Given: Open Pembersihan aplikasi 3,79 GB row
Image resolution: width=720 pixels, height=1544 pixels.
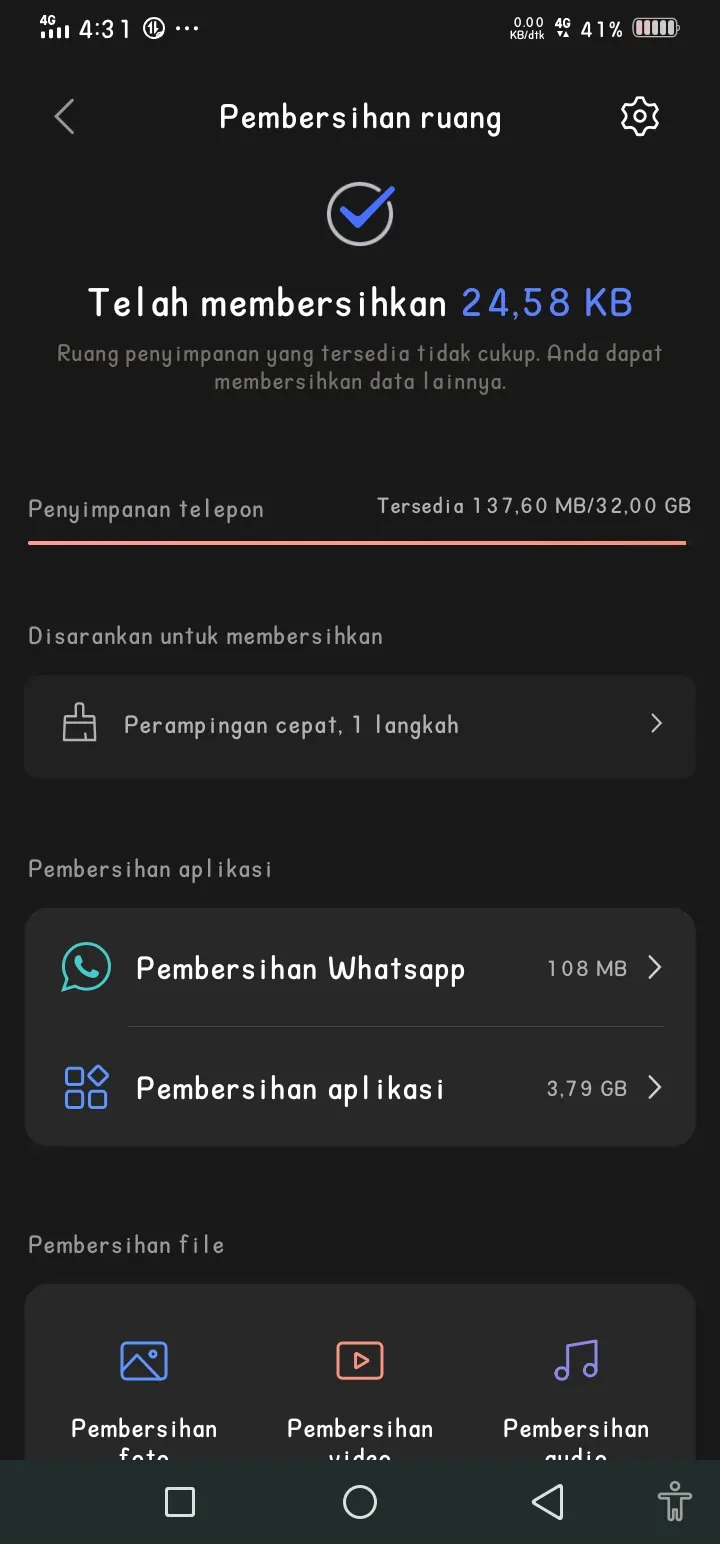Looking at the screenshot, I should 360,1088.
